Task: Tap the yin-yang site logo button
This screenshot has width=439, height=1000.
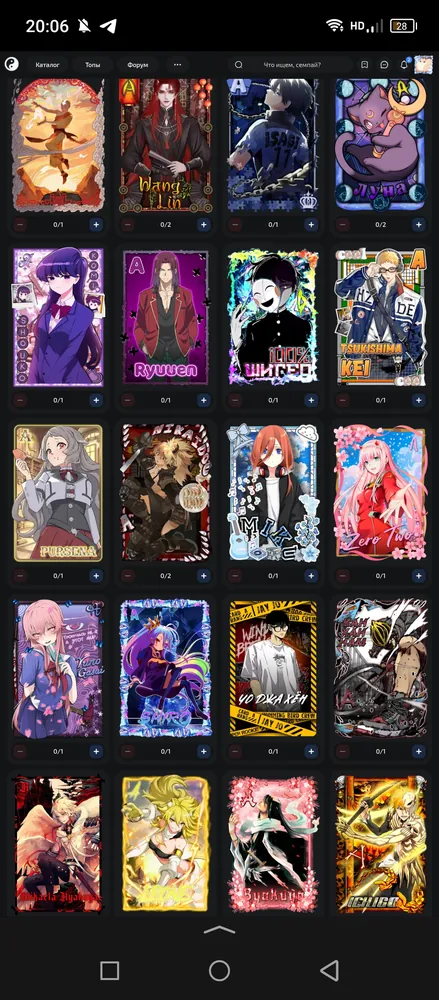Action: (11, 64)
